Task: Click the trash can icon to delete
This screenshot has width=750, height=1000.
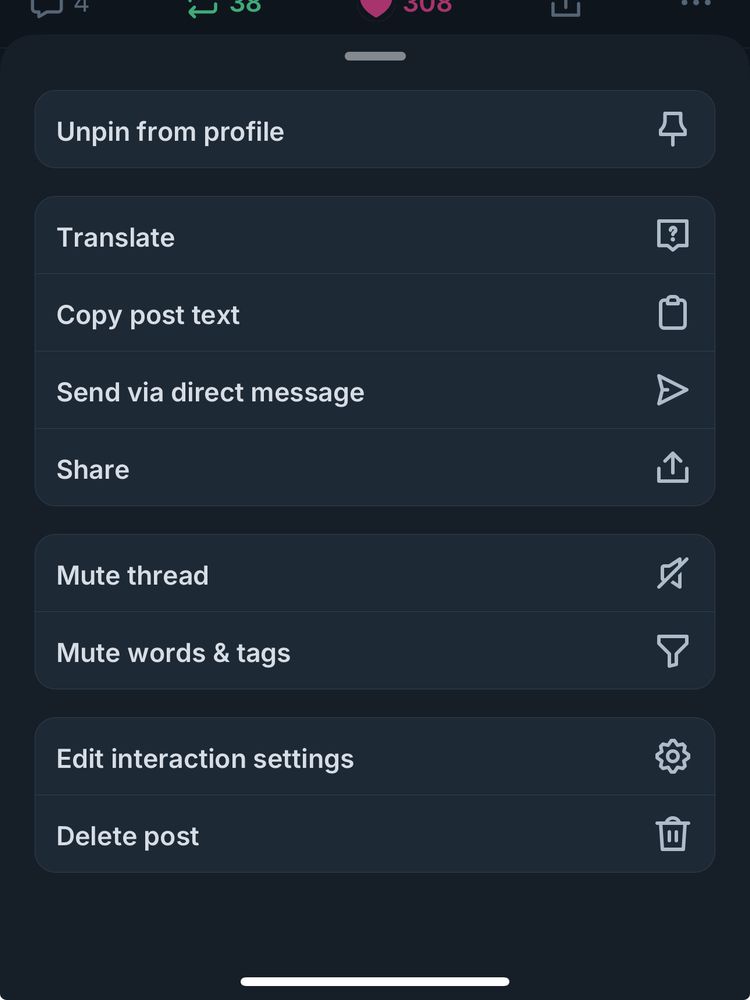Action: coord(672,834)
